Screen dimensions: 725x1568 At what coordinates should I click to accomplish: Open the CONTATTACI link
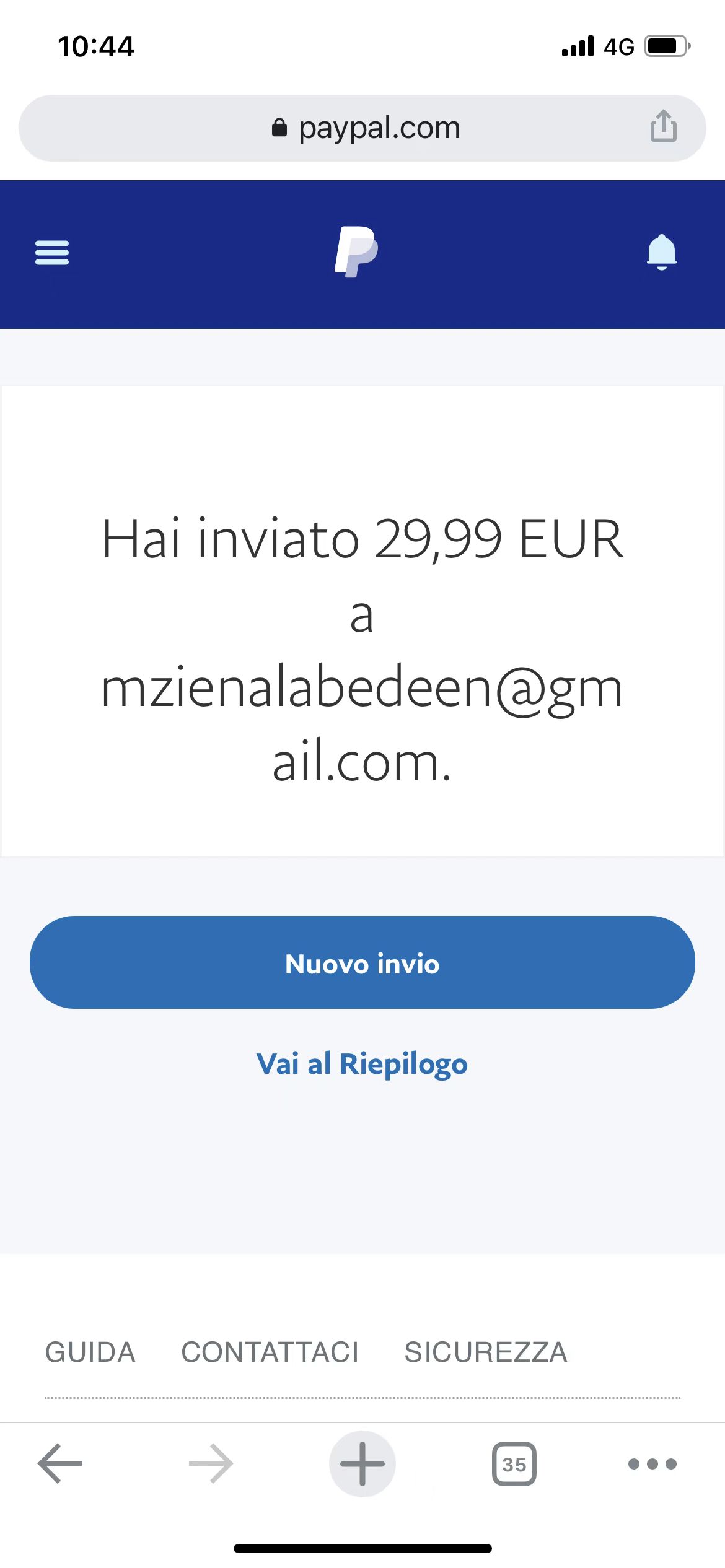[x=270, y=1352]
